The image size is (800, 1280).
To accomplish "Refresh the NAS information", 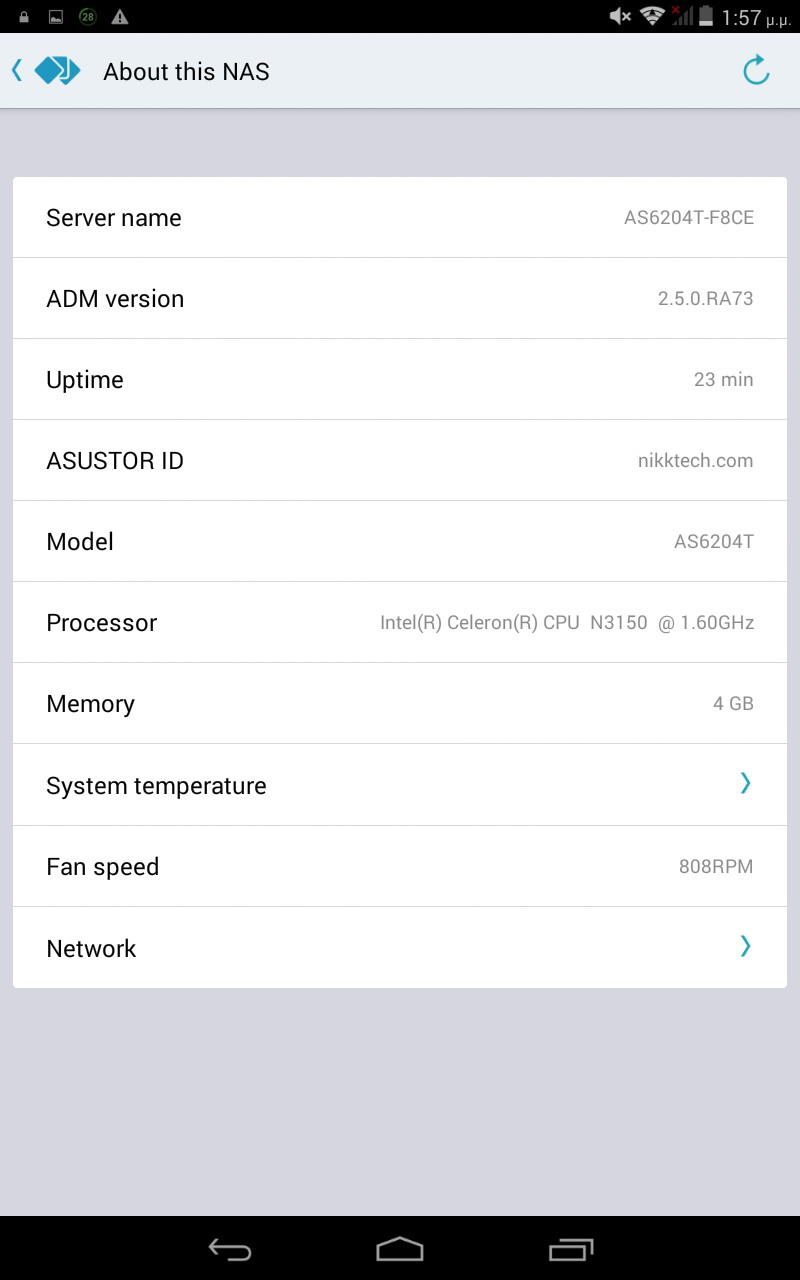I will click(756, 70).
